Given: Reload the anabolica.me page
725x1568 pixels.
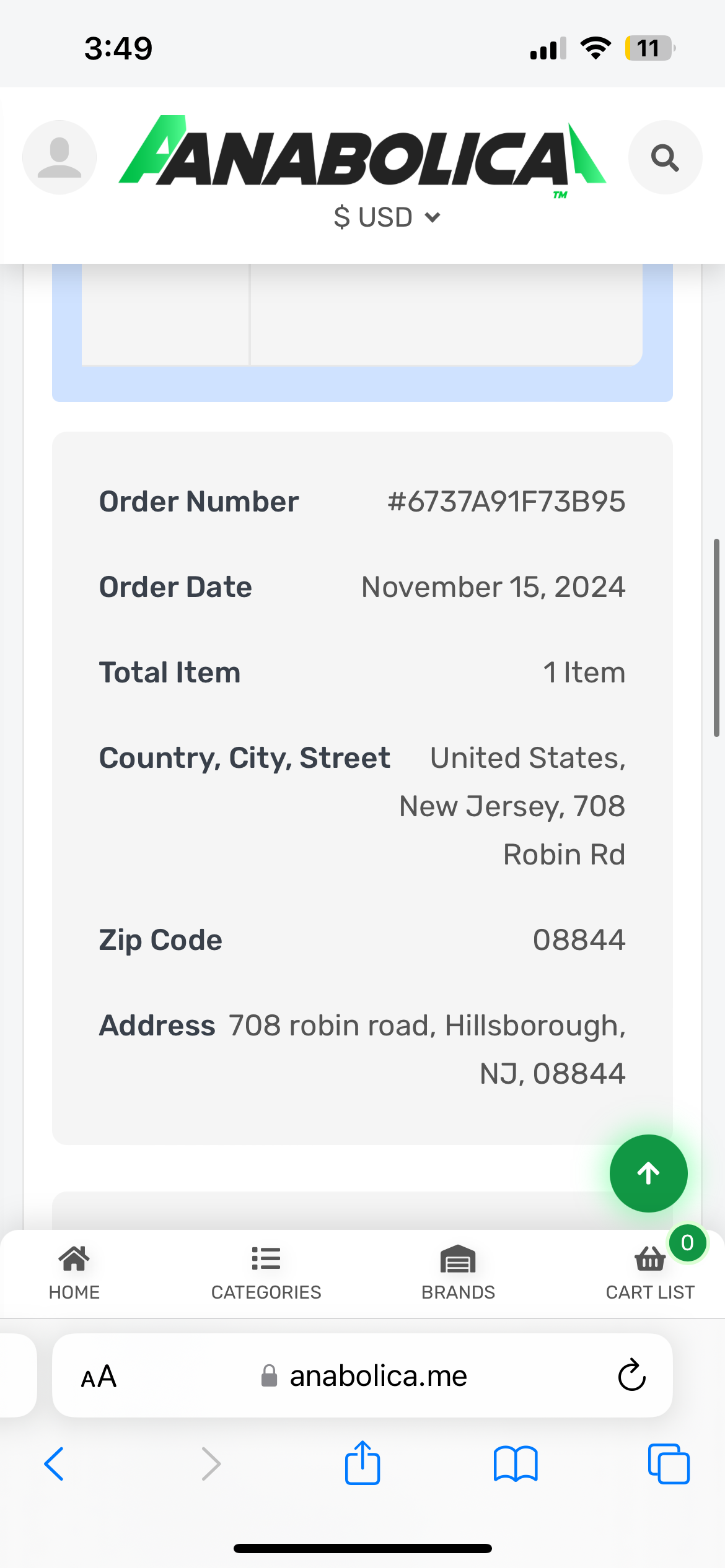Looking at the screenshot, I should pyautogui.click(x=631, y=1376).
